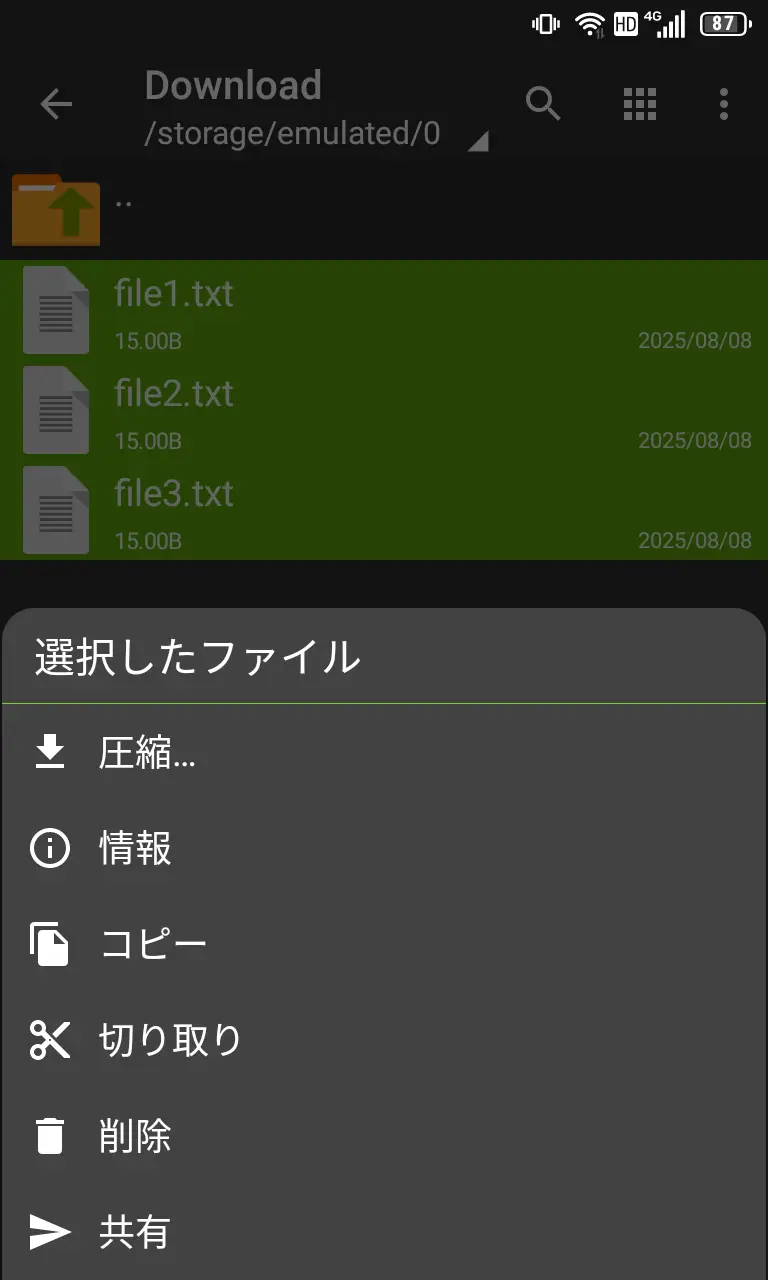
Task: Select コピー to copy the files
Action: tap(152, 945)
